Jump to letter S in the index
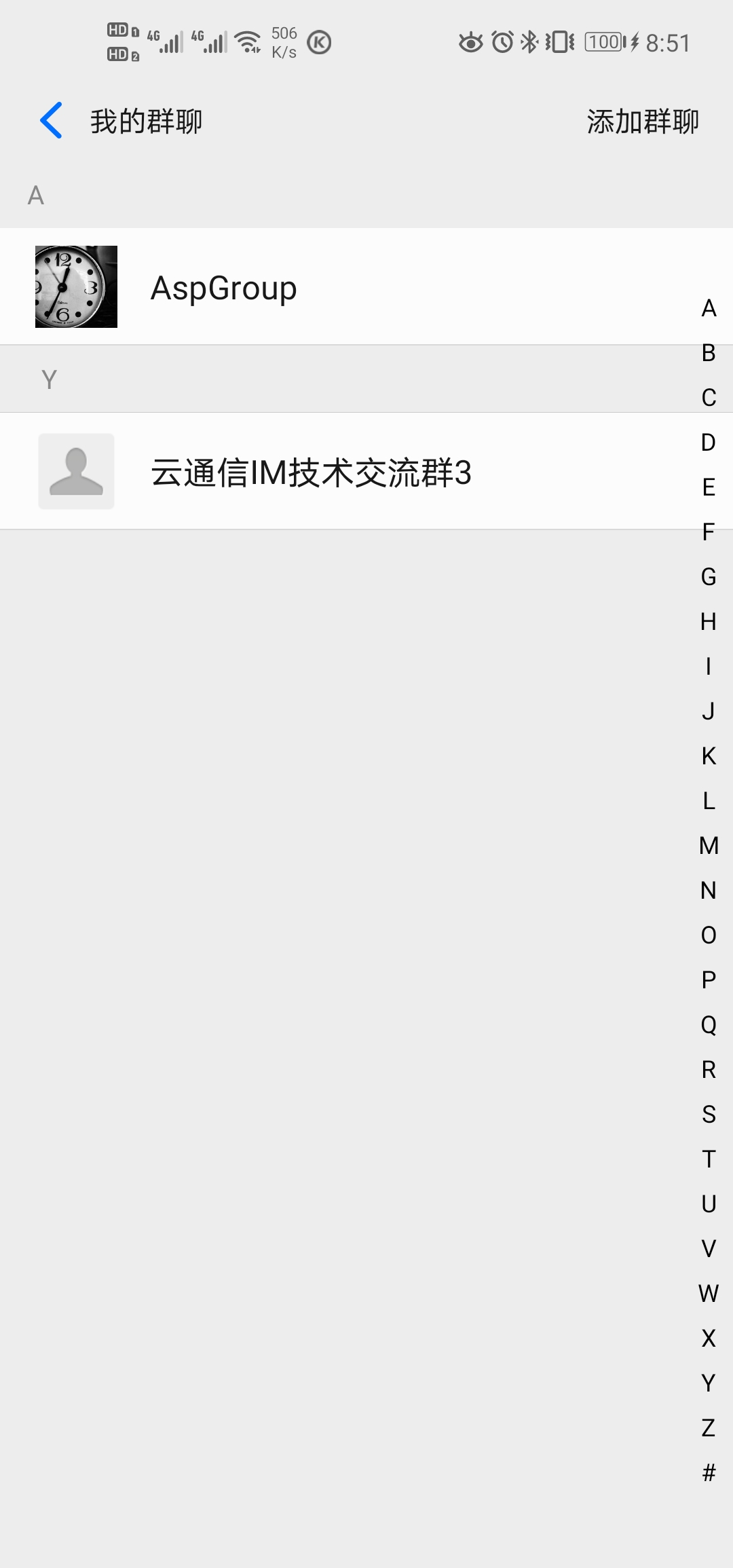The image size is (733, 1568). click(x=709, y=1115)
